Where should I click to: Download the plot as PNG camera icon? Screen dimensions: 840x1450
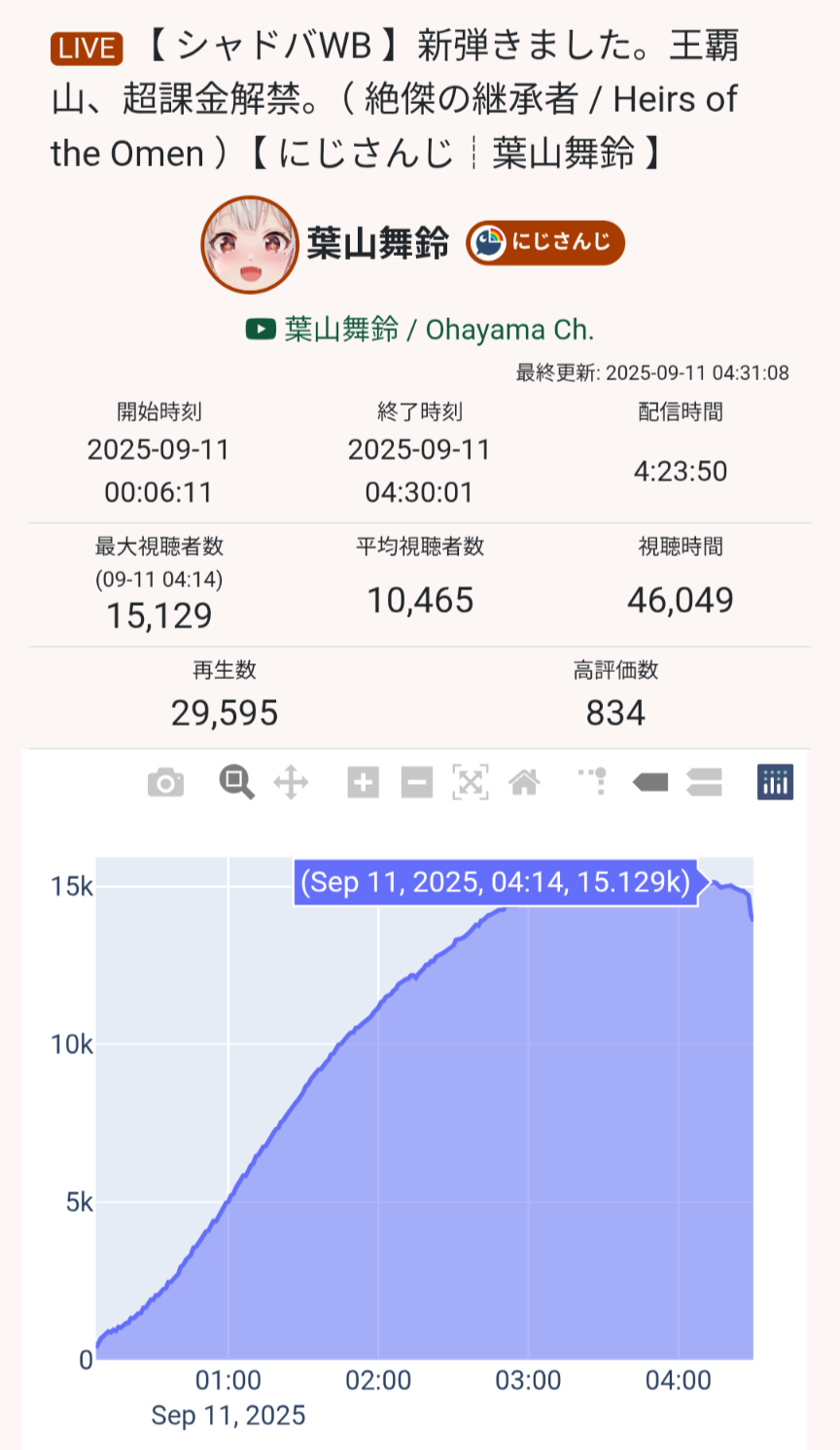[x=165, y=782]
